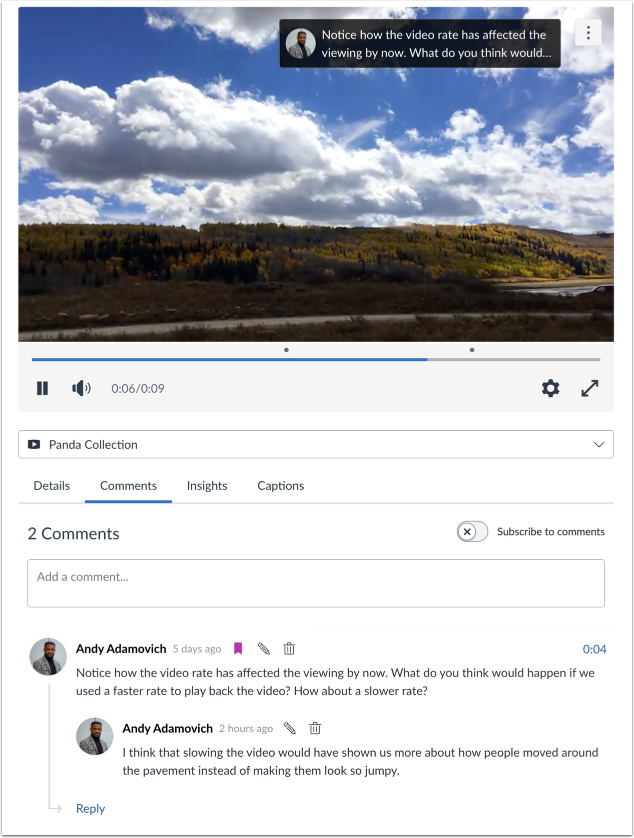Reply to the comment thread

pyautogui.click(x=90, y=808)
